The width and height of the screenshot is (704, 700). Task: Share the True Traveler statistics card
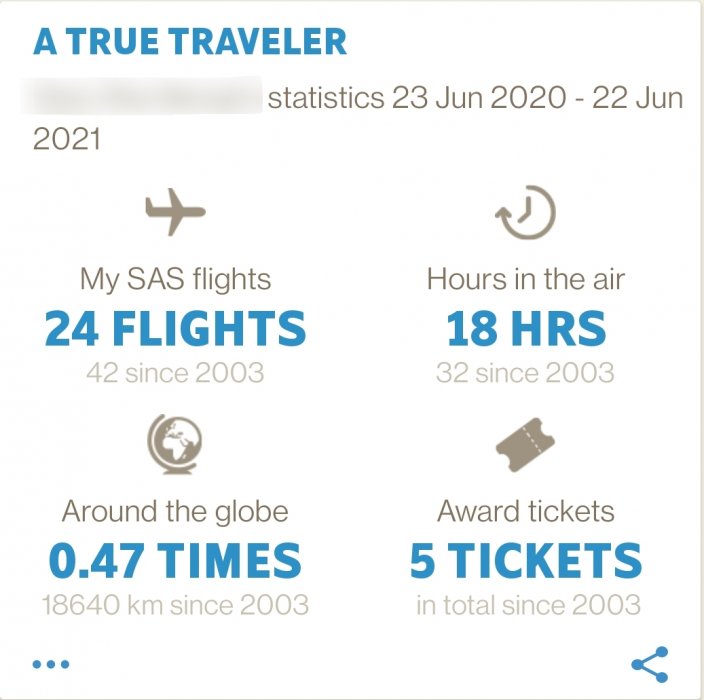[650, 664]
